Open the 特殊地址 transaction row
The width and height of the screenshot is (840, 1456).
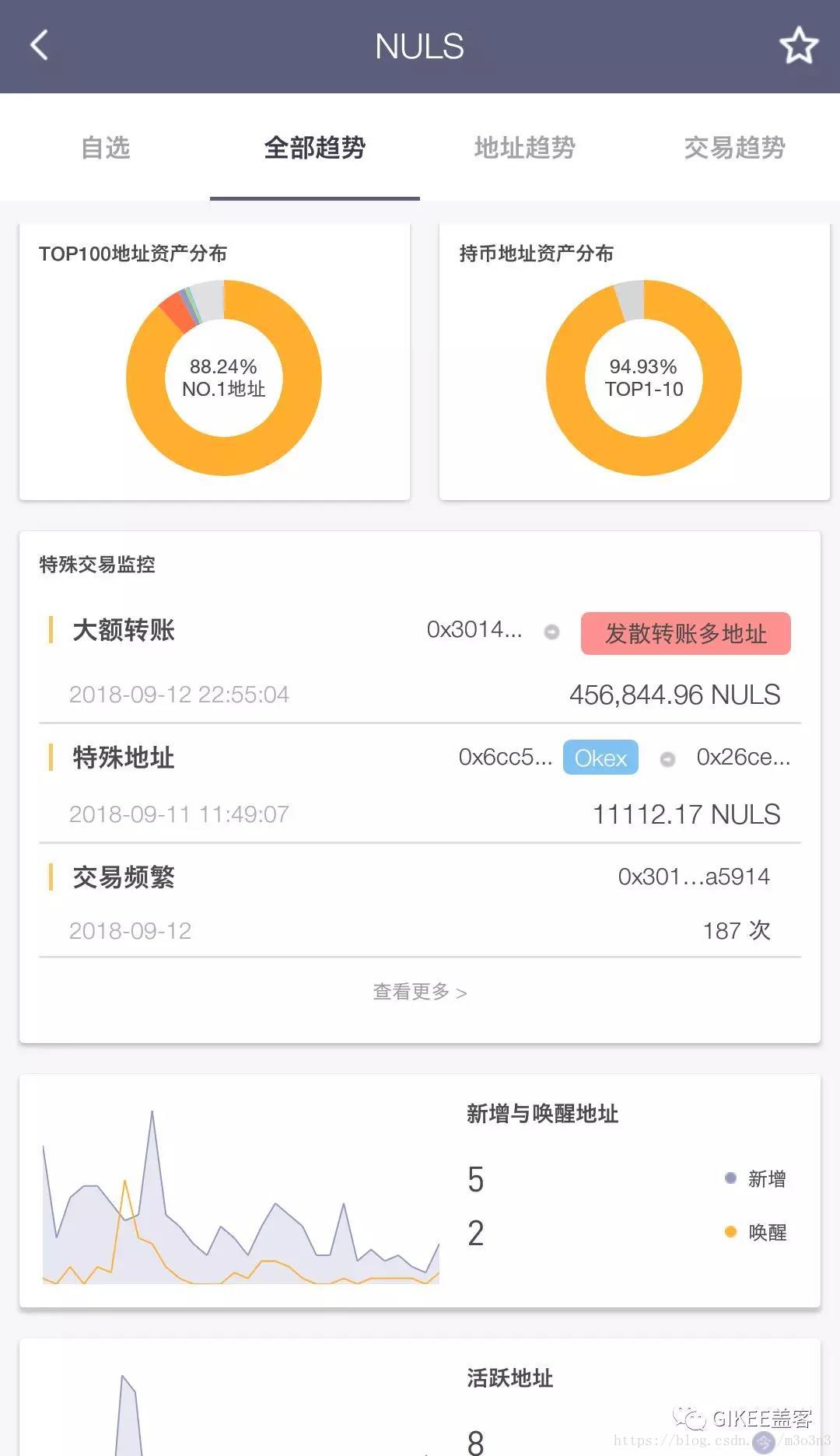pos(233,786)
